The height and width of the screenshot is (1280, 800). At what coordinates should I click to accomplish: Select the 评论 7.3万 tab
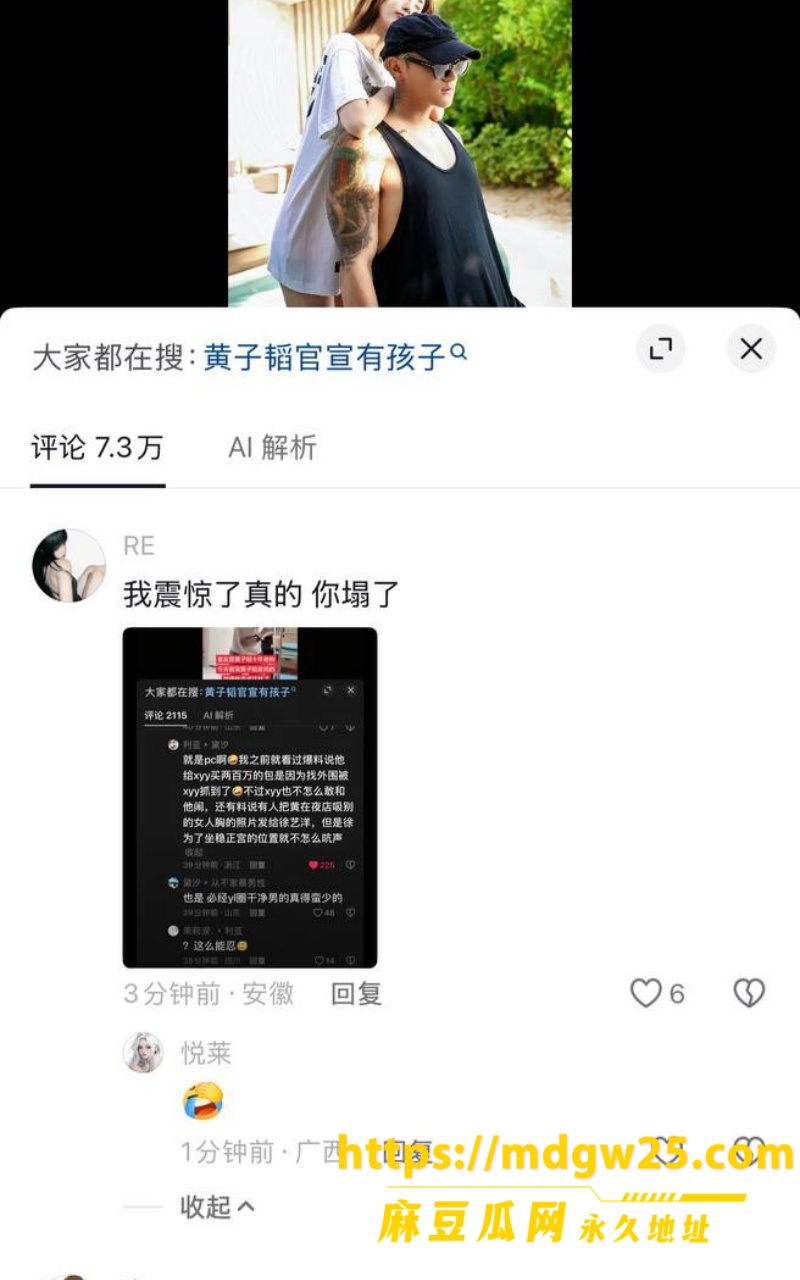coord(97,447)
